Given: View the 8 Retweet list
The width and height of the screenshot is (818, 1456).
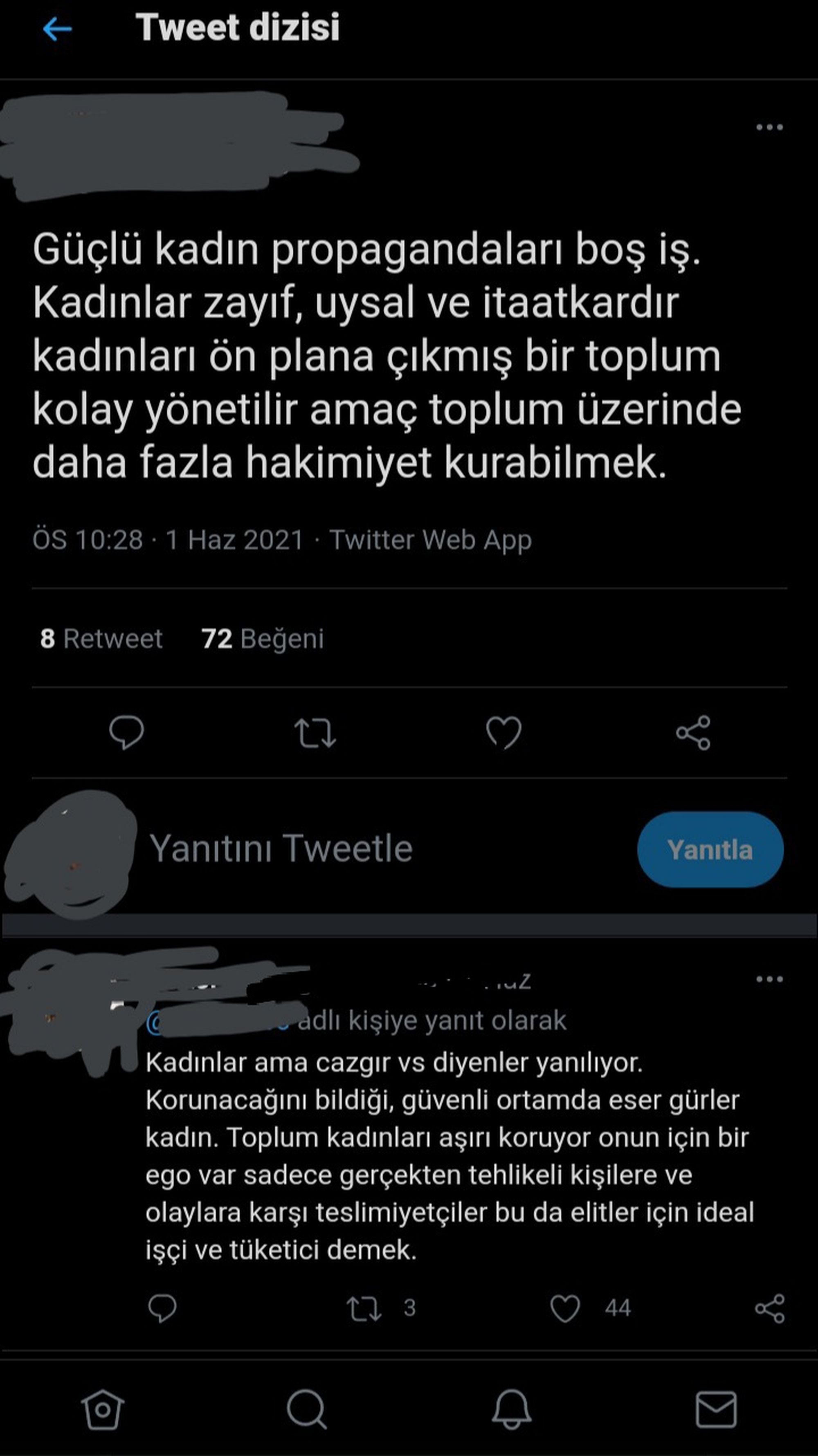Looking at the screenshot, I should pyautogui.click(x=101, y=639).
